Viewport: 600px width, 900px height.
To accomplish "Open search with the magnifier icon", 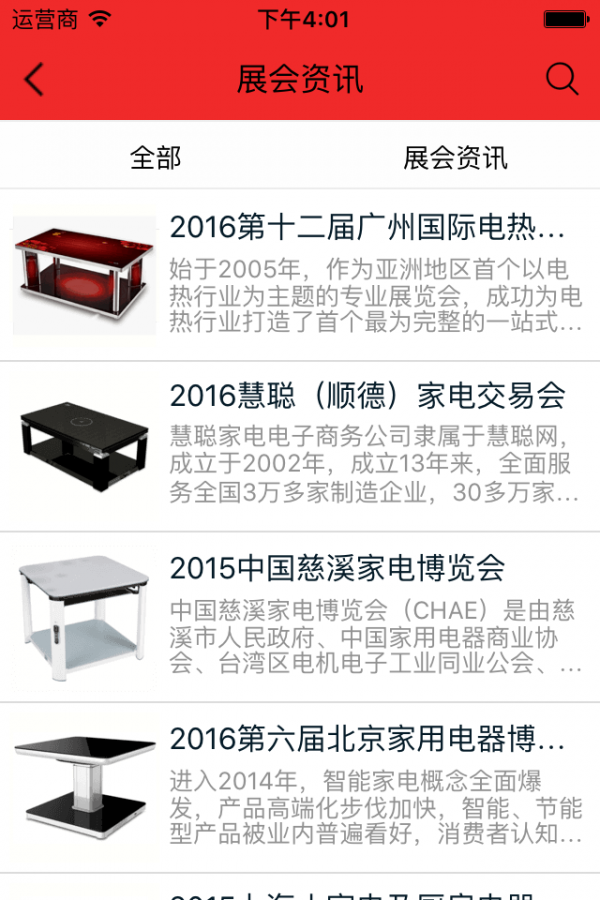I will 562,79.
